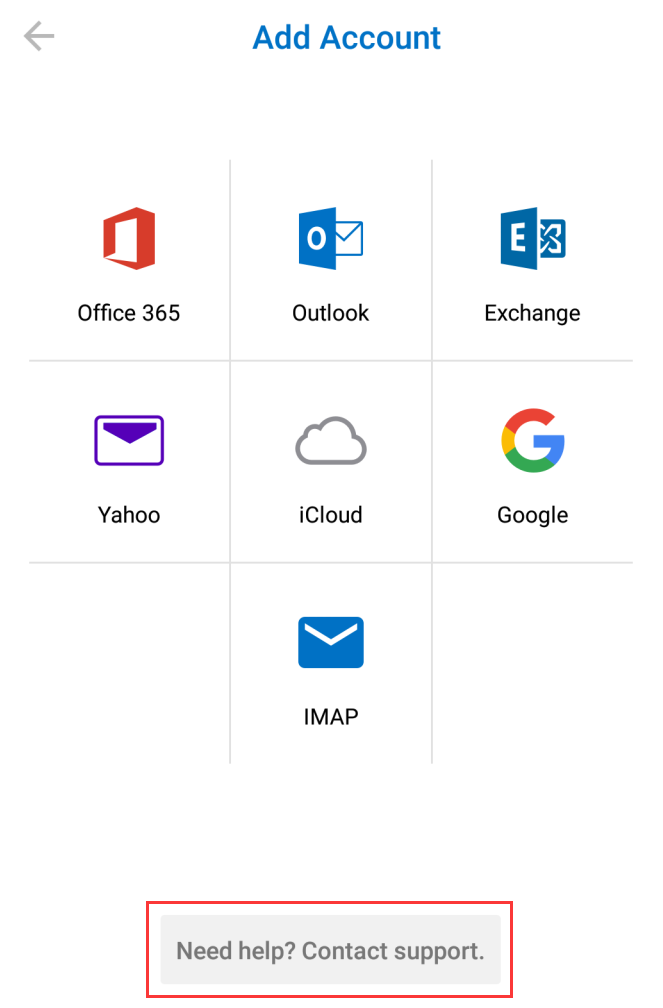Add an Exchange account
This screenshot has height=1008, width=663.
click(x=532, y=262)
